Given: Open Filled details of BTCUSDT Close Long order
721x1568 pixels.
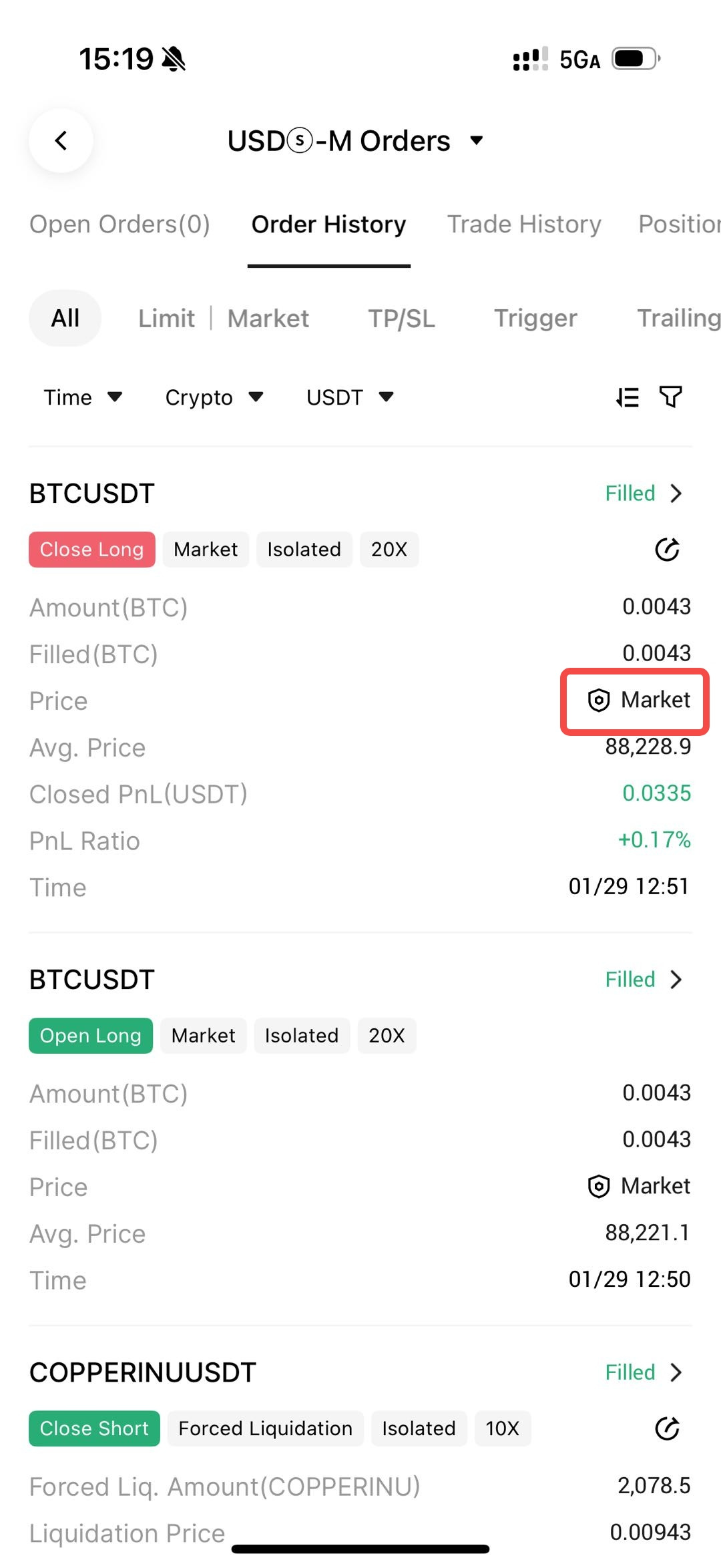Looking at the screenshot, I should pos(644,494).
